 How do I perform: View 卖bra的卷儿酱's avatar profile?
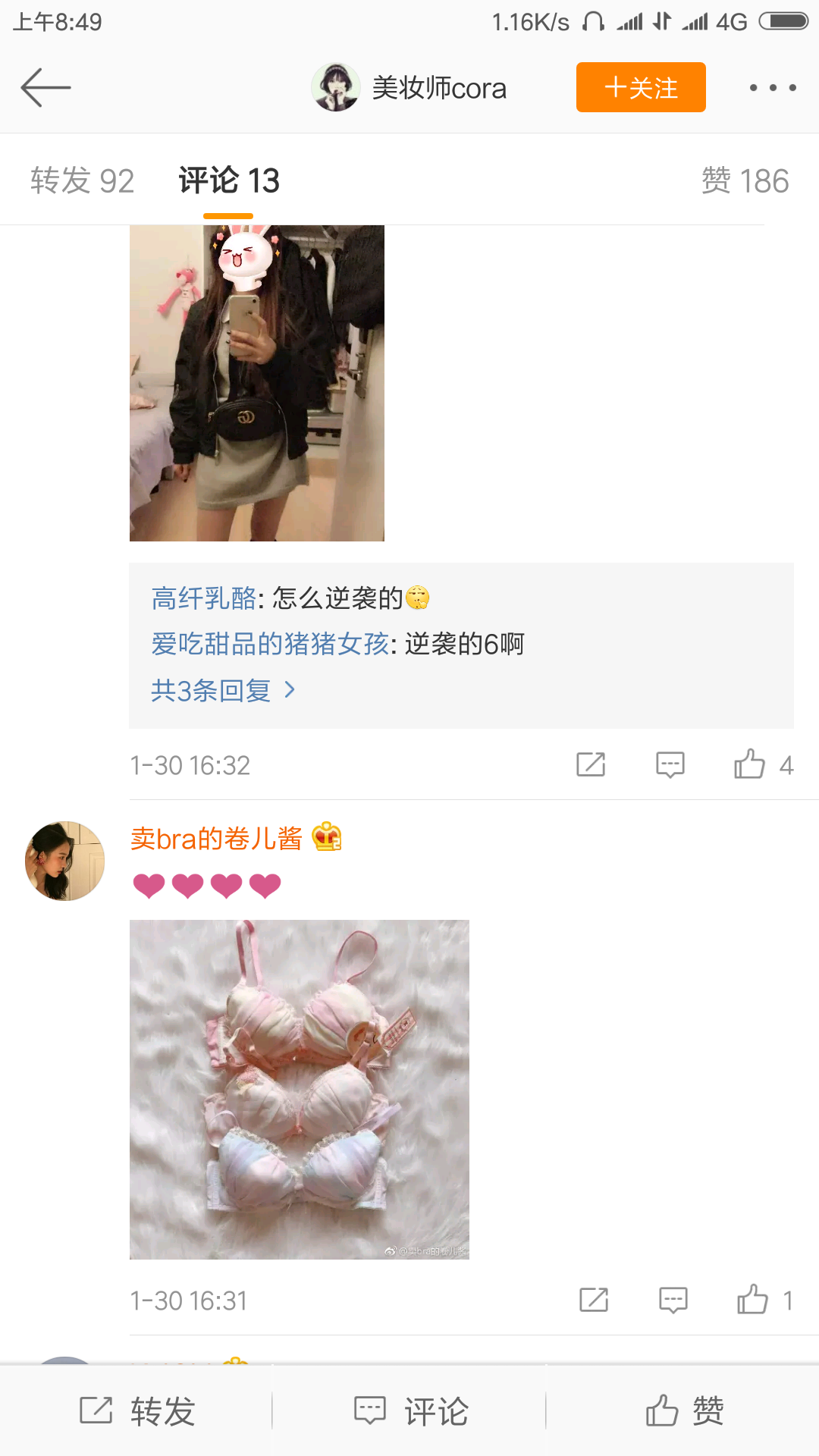[x=65, y=861]
